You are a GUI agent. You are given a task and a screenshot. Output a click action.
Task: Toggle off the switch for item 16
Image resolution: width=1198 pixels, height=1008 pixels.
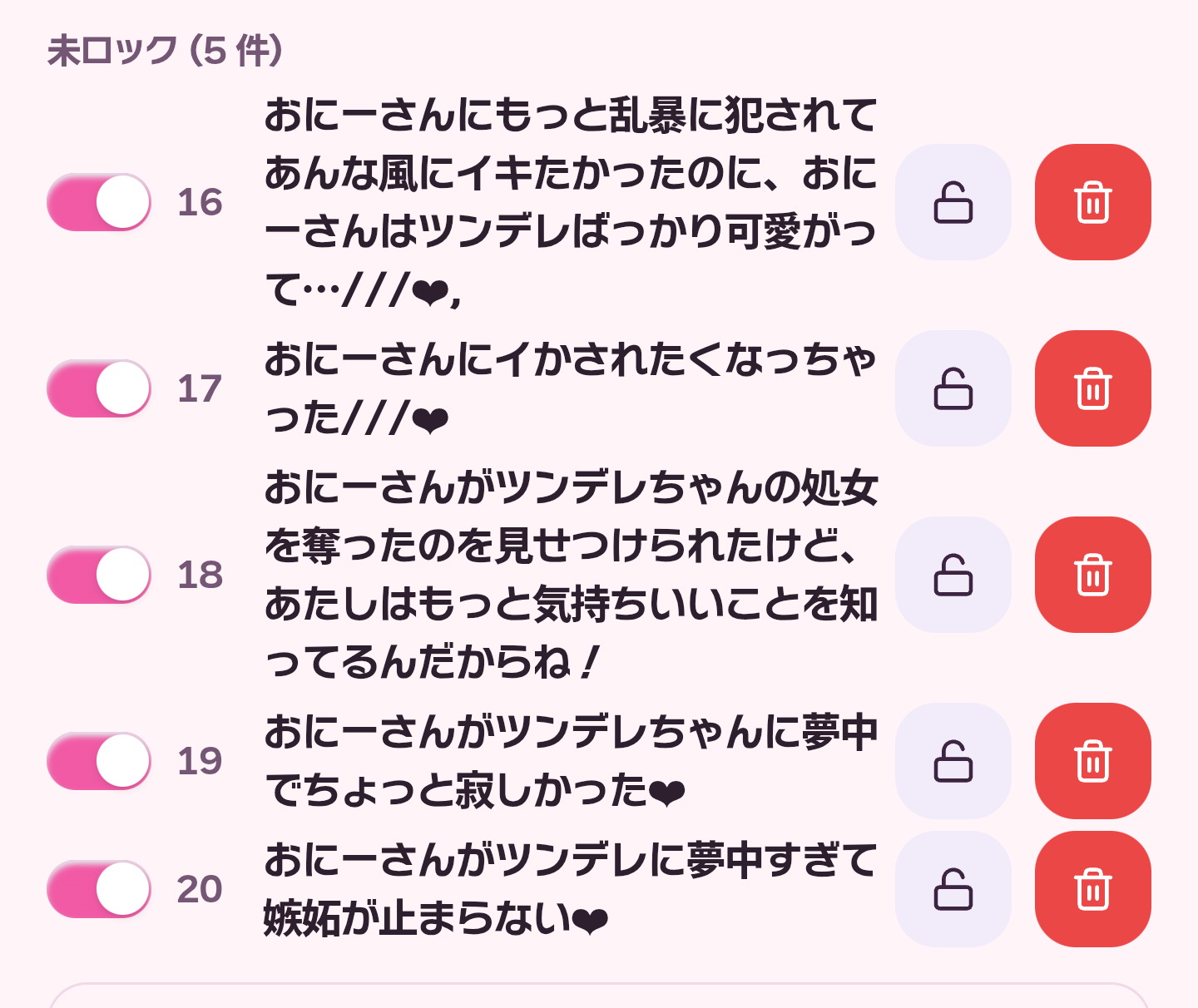coord(99,202)
